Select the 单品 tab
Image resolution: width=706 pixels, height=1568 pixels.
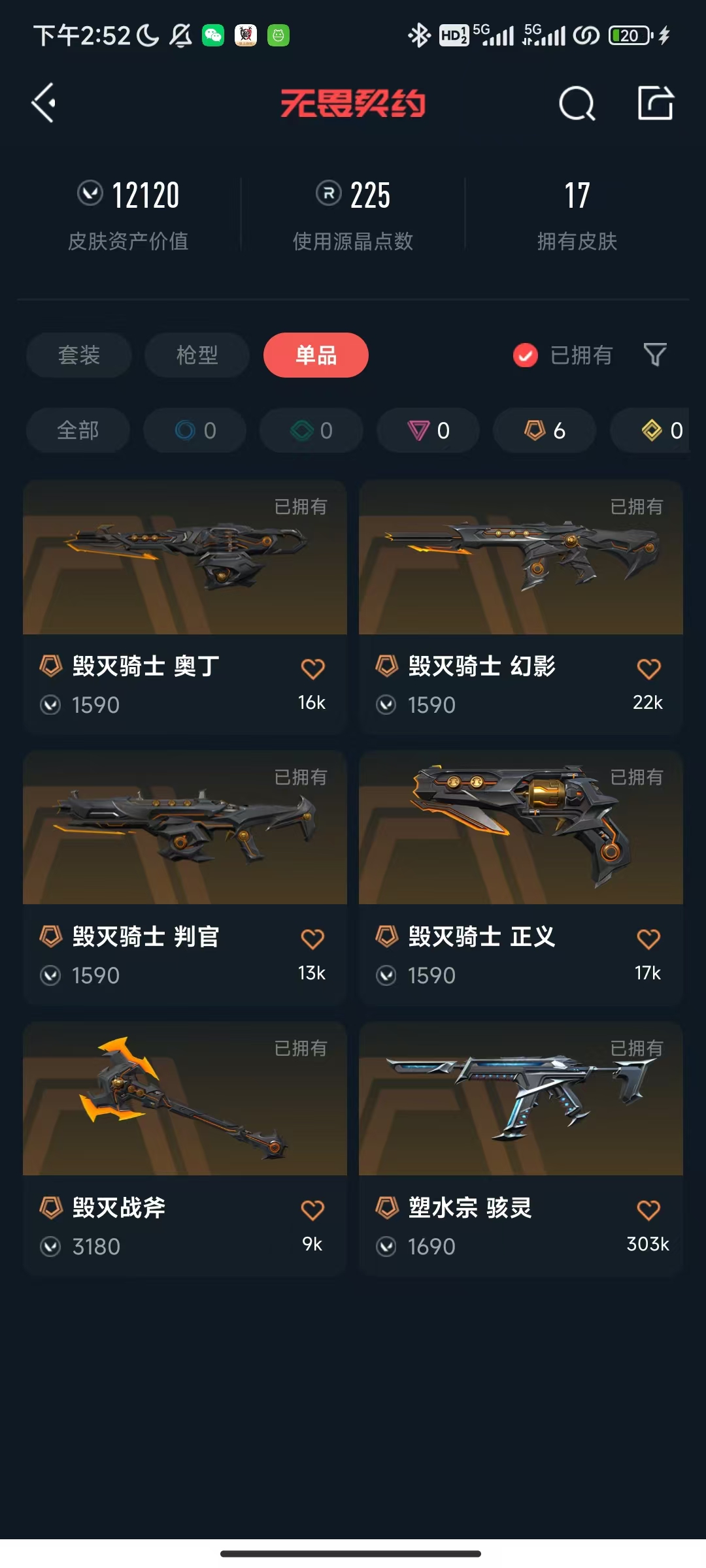click(x=316, y=355)
